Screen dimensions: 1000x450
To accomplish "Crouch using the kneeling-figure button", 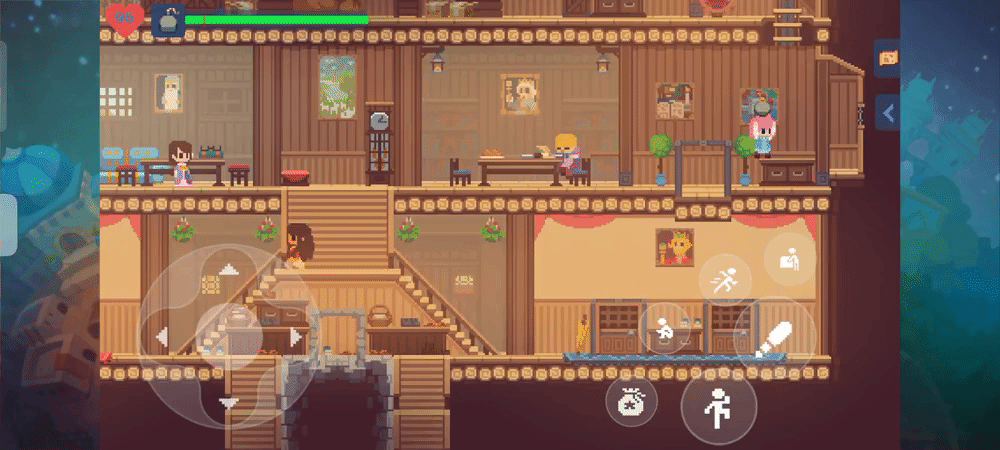I will tap(665, 328).
